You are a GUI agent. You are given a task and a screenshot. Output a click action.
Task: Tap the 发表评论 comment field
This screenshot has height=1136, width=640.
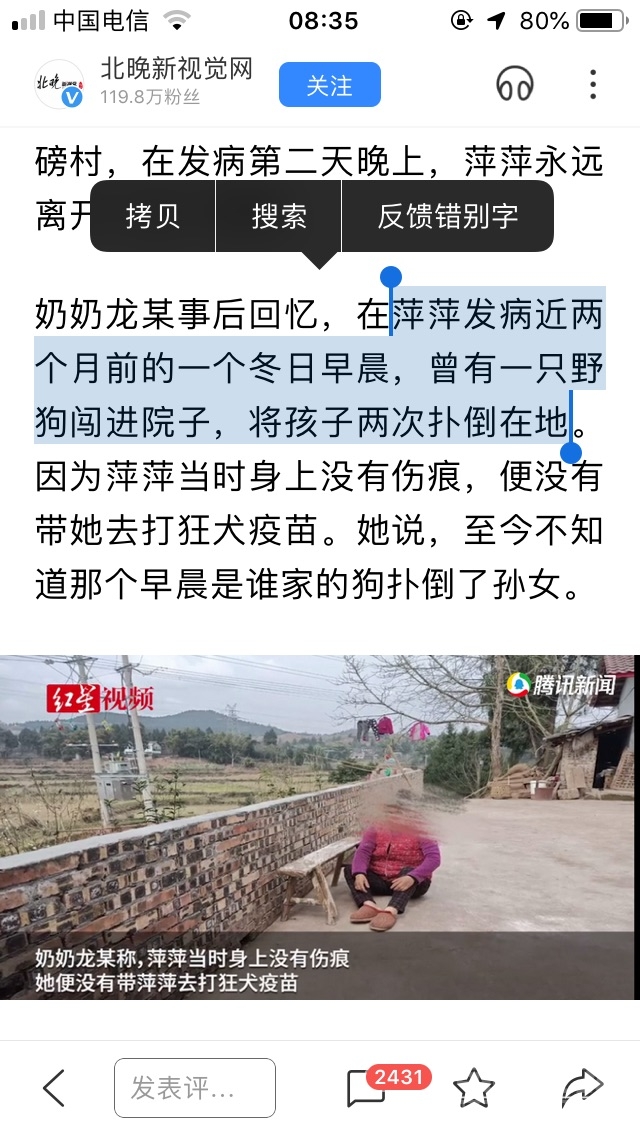(x=195, y=1087)
